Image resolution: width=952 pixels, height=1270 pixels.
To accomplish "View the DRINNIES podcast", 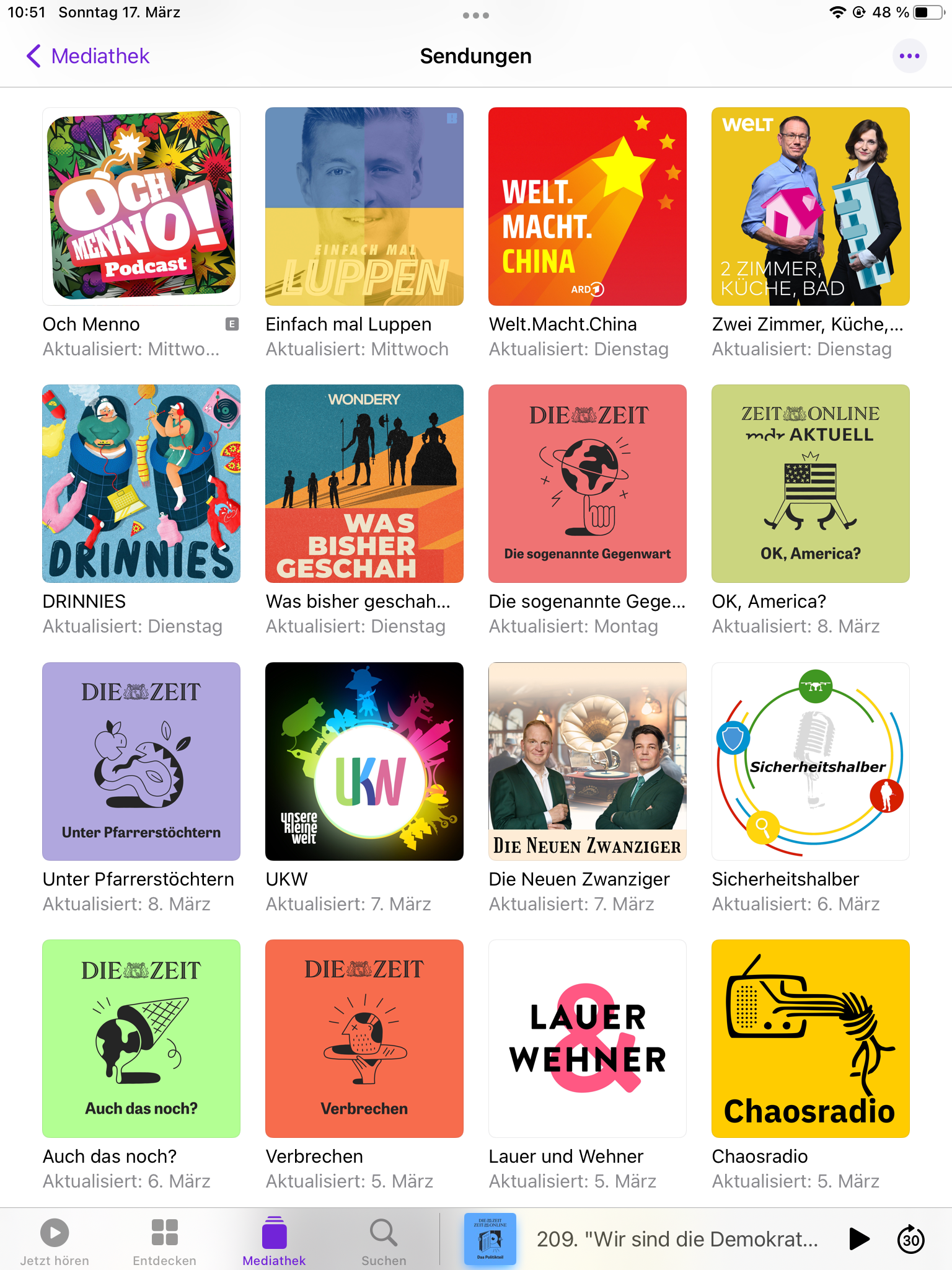I will click(x=141, y=484).
